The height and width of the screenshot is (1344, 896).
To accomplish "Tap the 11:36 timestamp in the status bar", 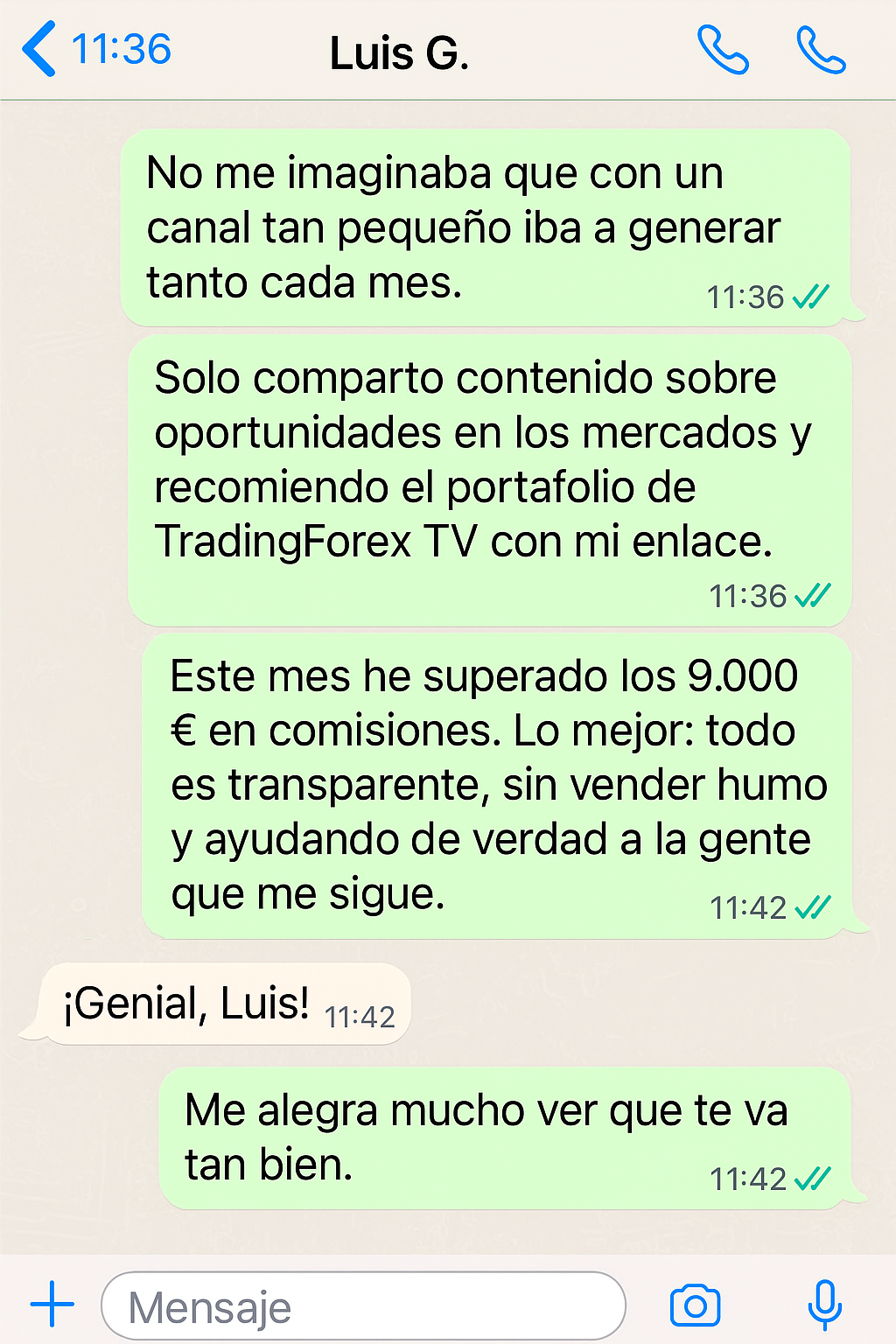I will 121,50.
